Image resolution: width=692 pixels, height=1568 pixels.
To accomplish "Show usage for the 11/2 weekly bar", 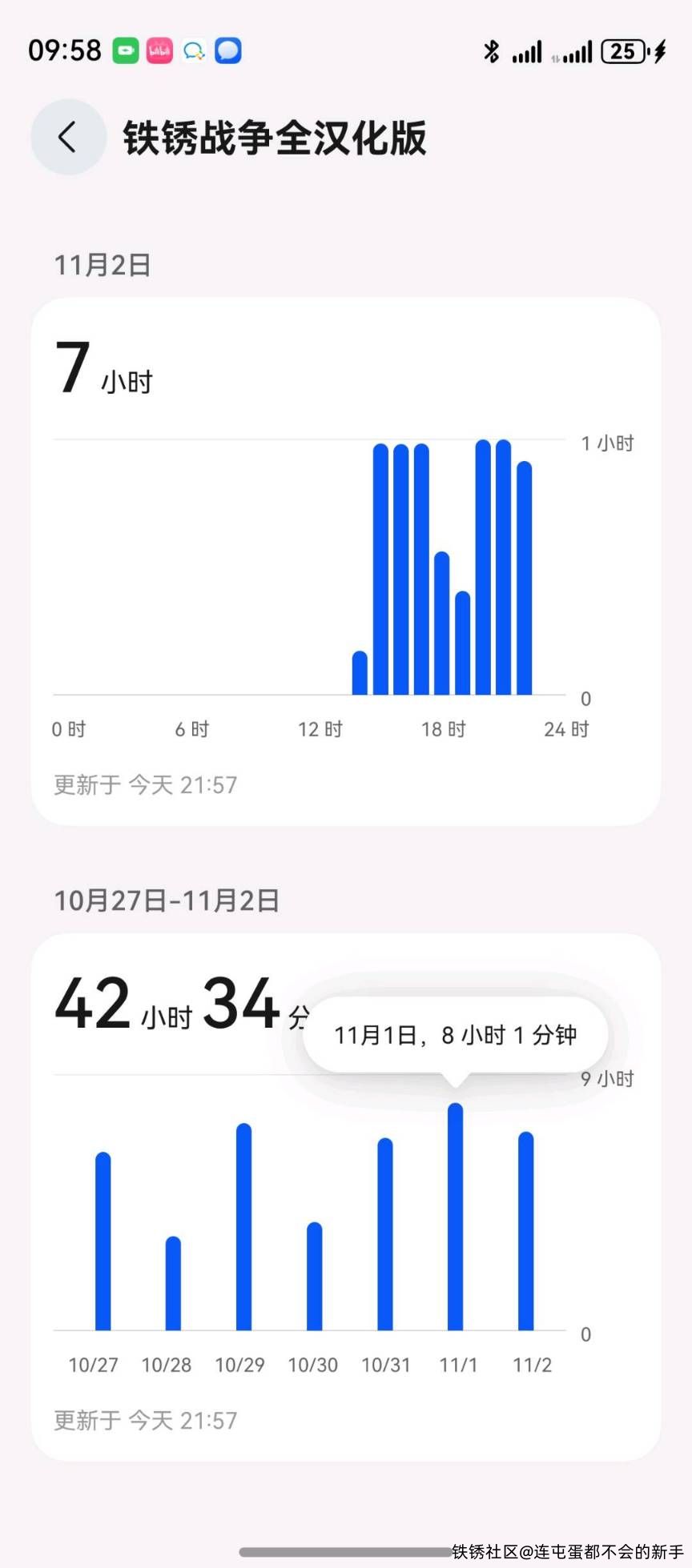I will coord(525,1231).
